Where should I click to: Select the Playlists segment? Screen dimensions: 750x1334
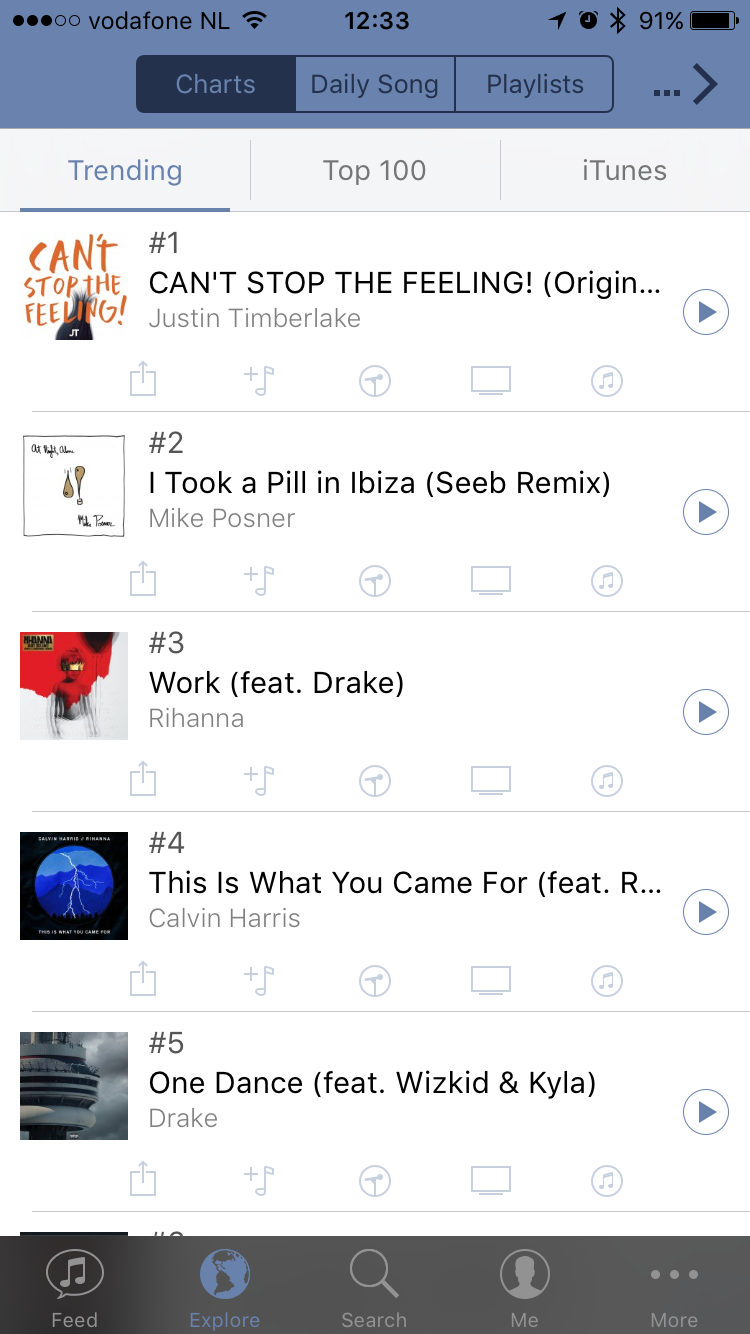tap(534, 84)
